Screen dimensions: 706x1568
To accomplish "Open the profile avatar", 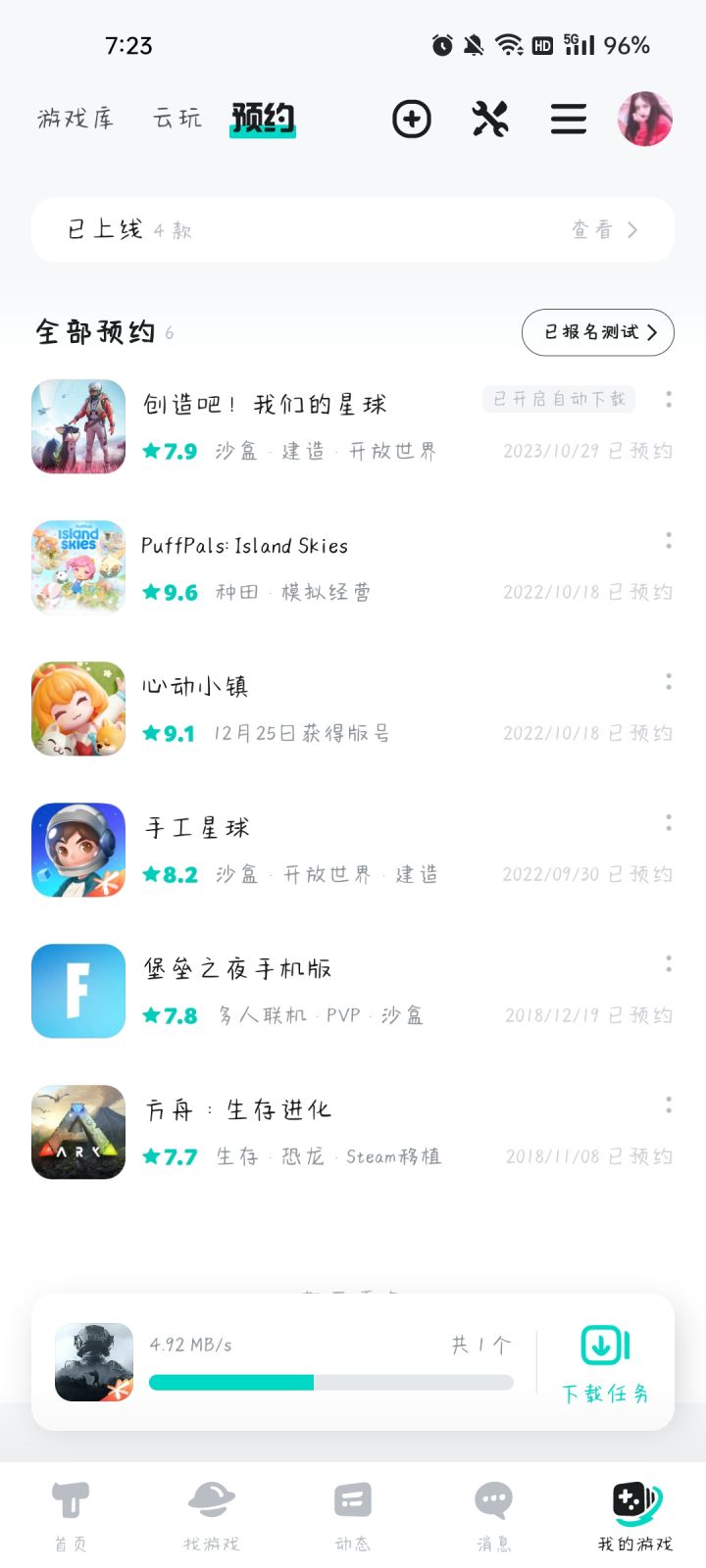I will 645,120.
